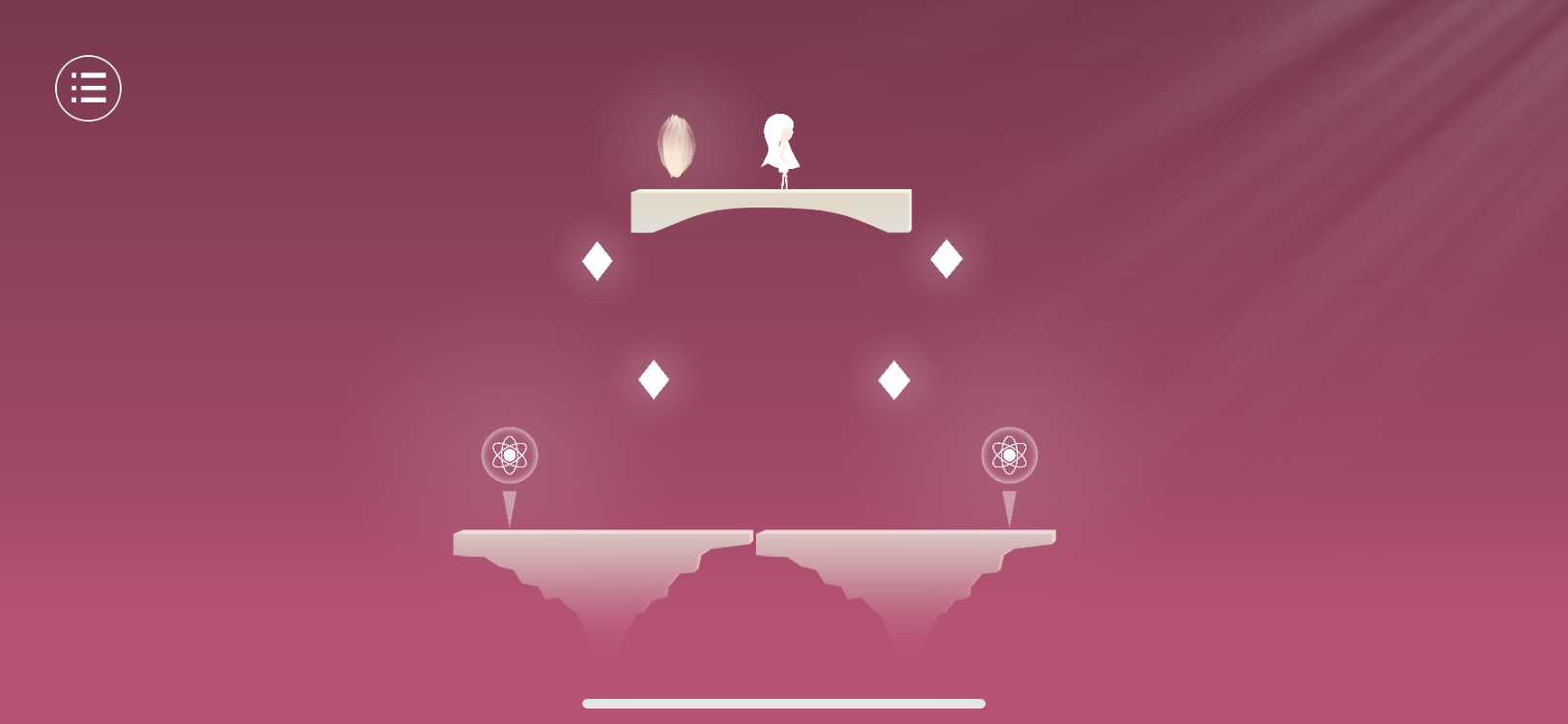Tap the left atom orb
This screenshot has width=1568, height=724.
point(510,455)
